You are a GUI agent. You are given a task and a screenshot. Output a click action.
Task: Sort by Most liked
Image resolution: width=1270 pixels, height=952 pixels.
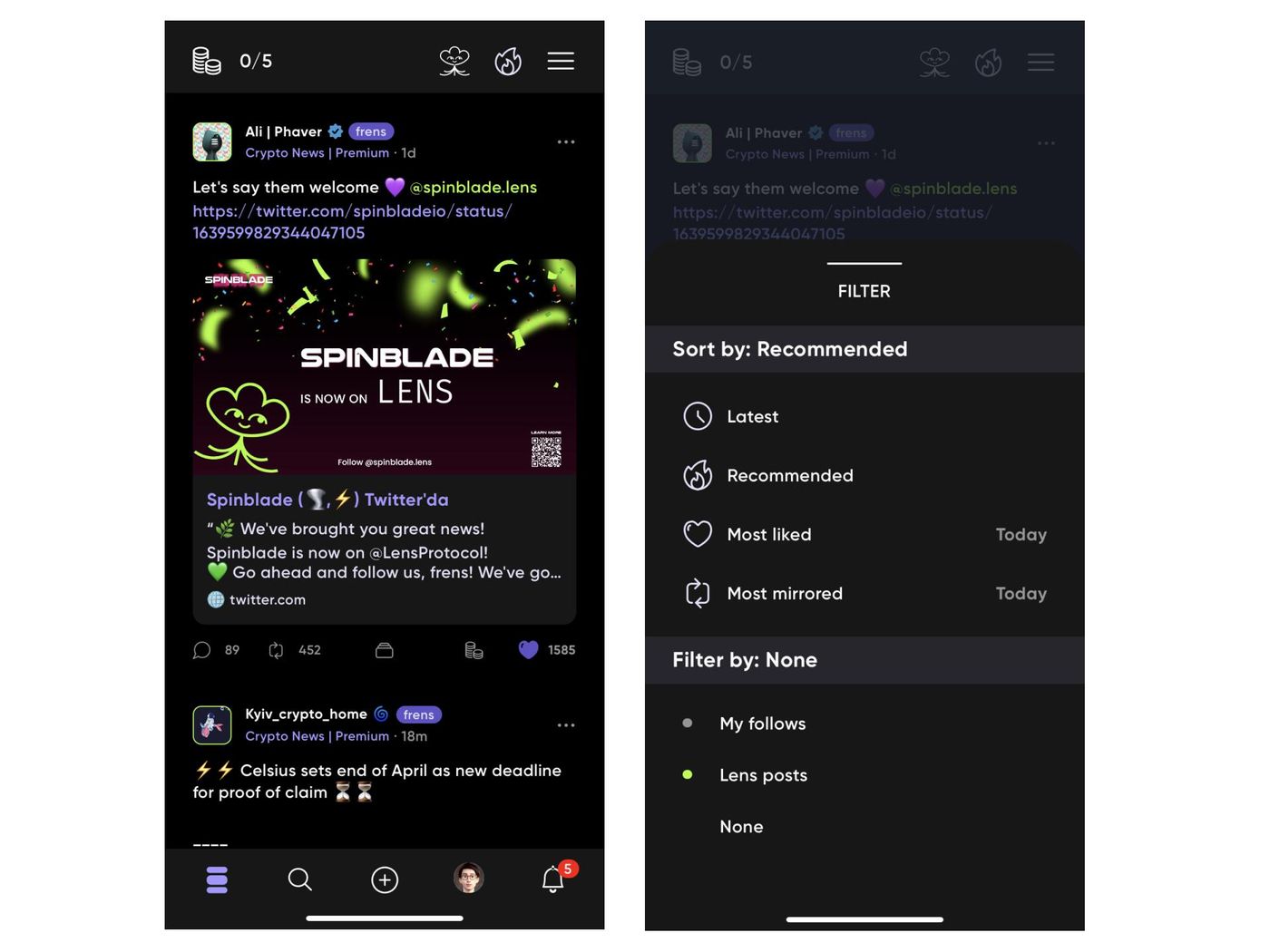768,535
